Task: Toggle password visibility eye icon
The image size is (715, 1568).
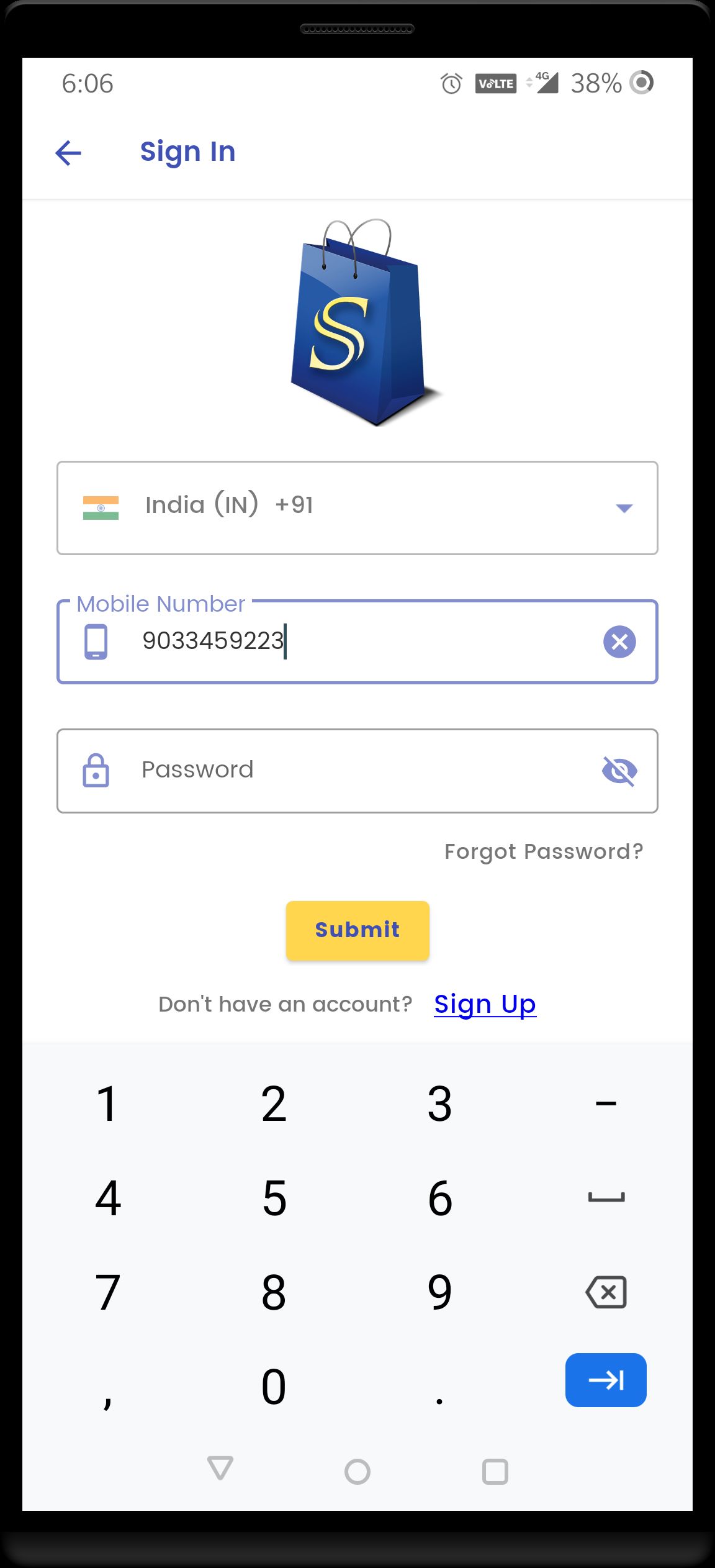Action: (x=619, y=771)
